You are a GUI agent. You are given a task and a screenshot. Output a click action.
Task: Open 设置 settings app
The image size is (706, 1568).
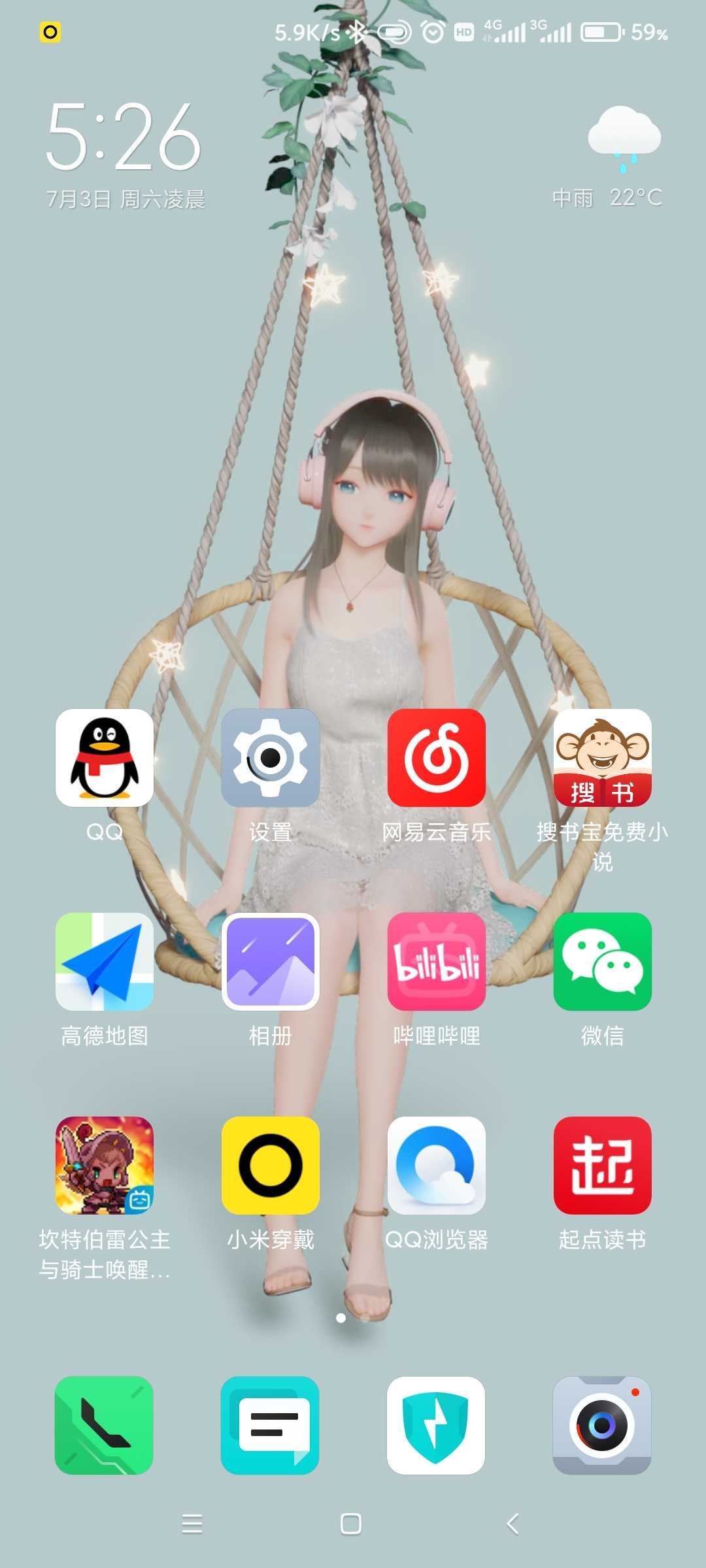270,758
